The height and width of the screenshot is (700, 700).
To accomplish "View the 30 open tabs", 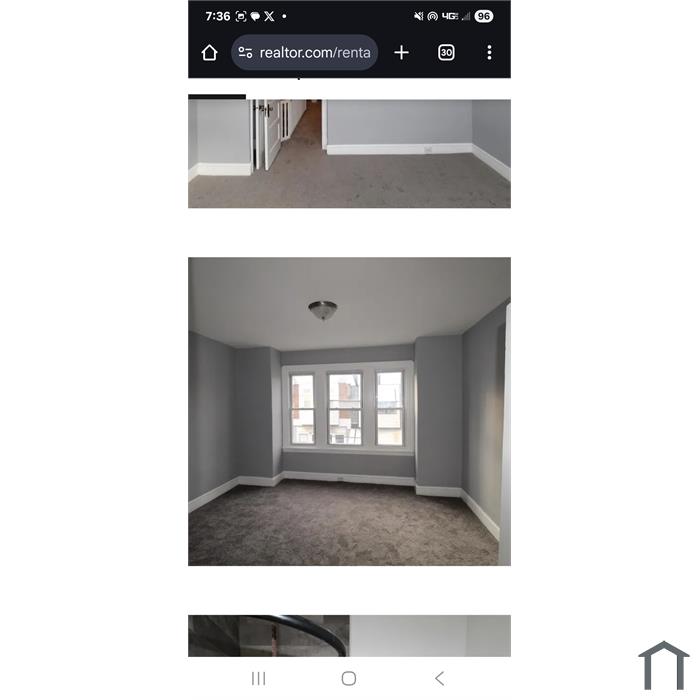I will click(x=446, y=53).
